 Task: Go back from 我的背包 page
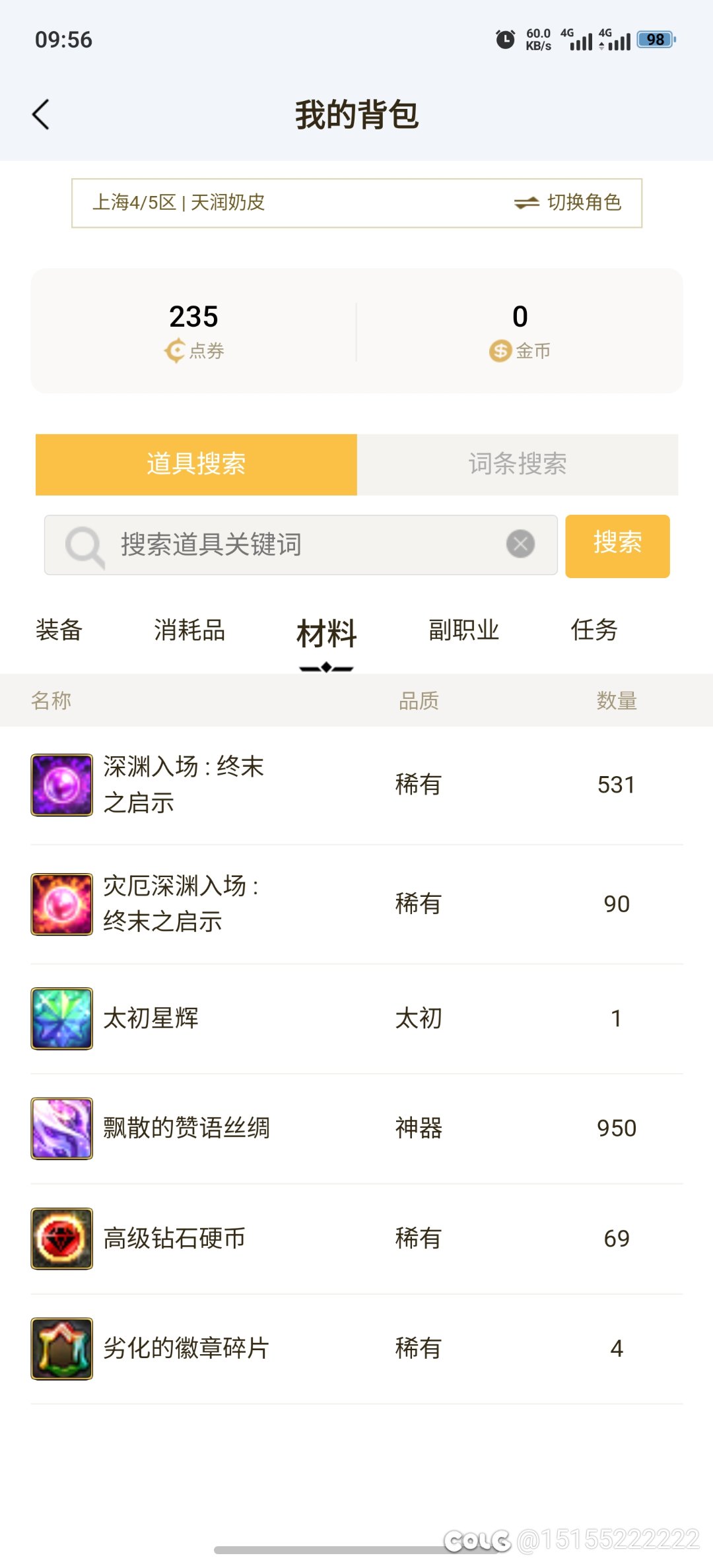[x=41, y=114]
